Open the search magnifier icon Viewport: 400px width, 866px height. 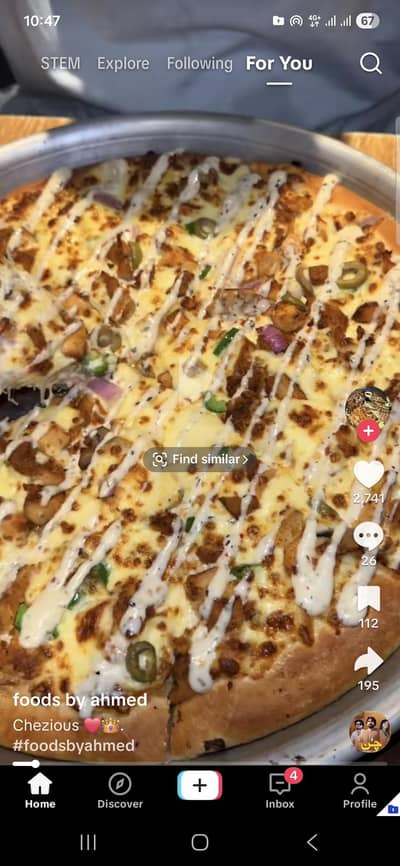pyautogui.click(x=371, y=64)
